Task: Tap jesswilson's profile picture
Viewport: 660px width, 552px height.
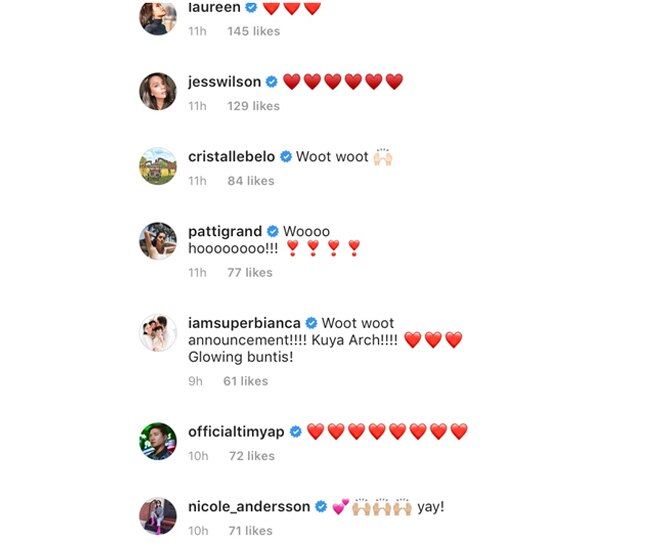Action: 158,92
